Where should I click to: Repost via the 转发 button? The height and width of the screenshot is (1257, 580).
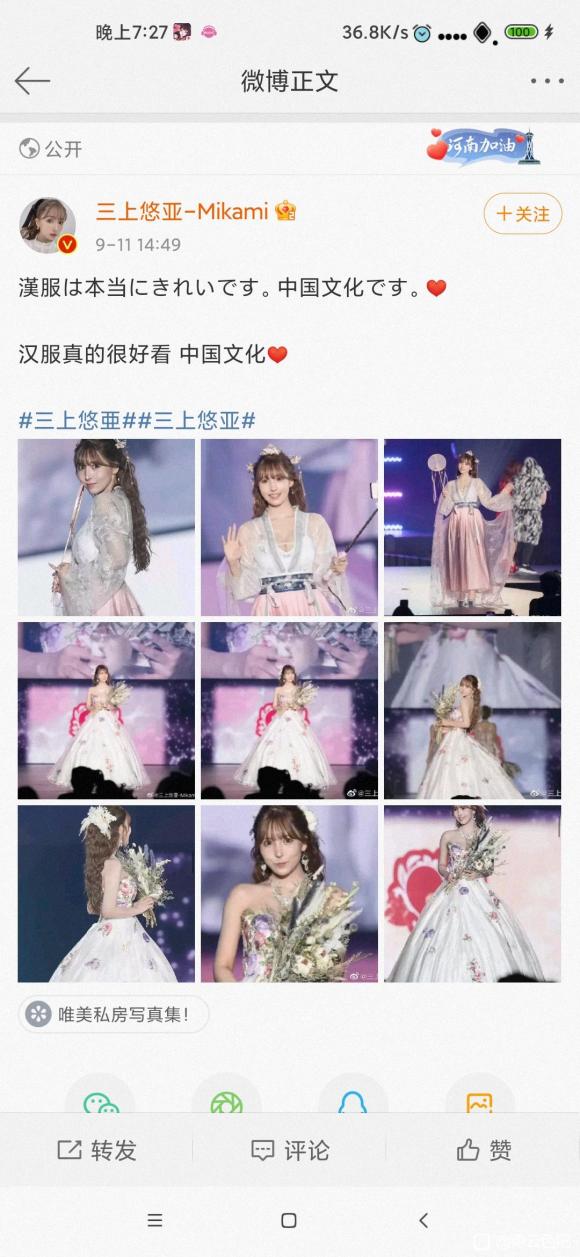[x=97, y=1150]
